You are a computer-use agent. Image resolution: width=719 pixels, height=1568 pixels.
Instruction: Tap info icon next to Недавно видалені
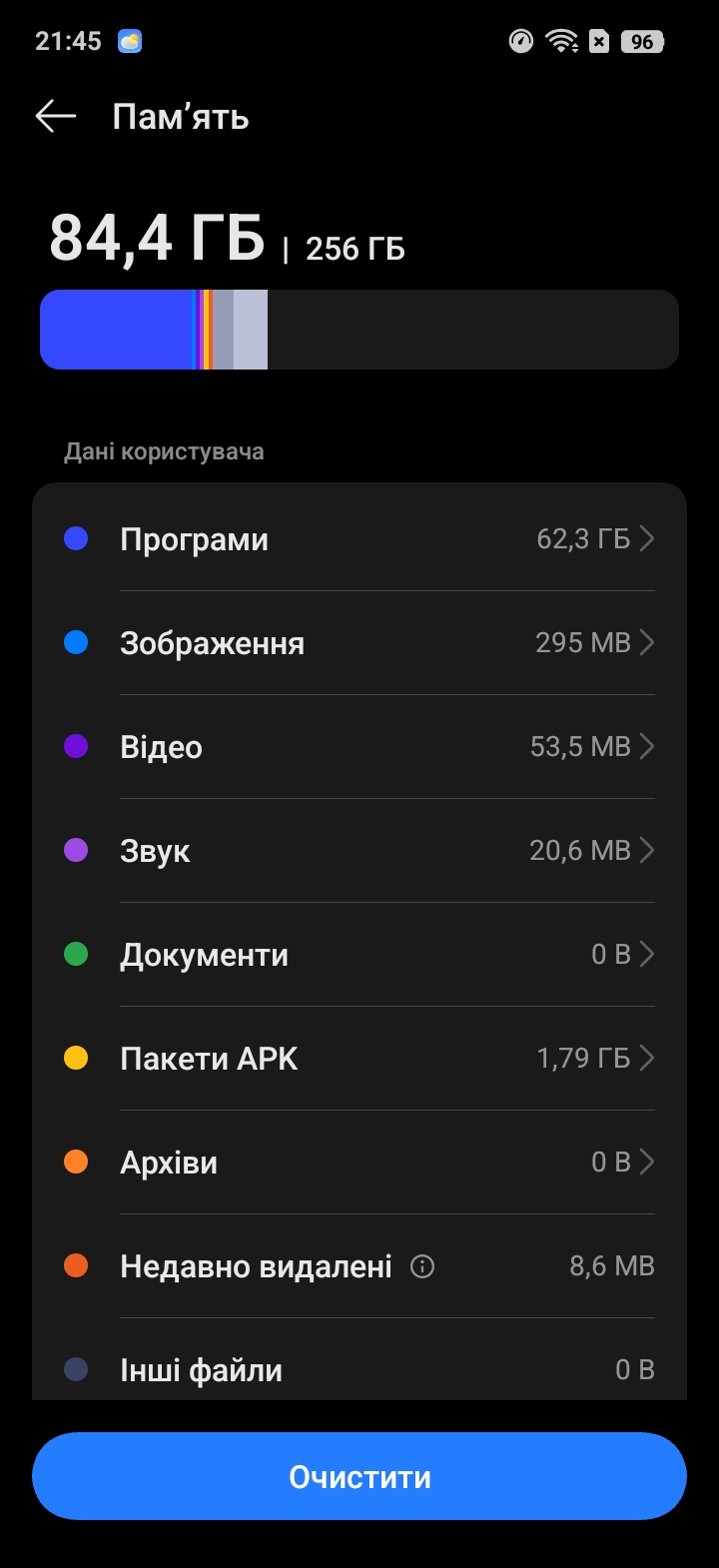(422, 1267)
